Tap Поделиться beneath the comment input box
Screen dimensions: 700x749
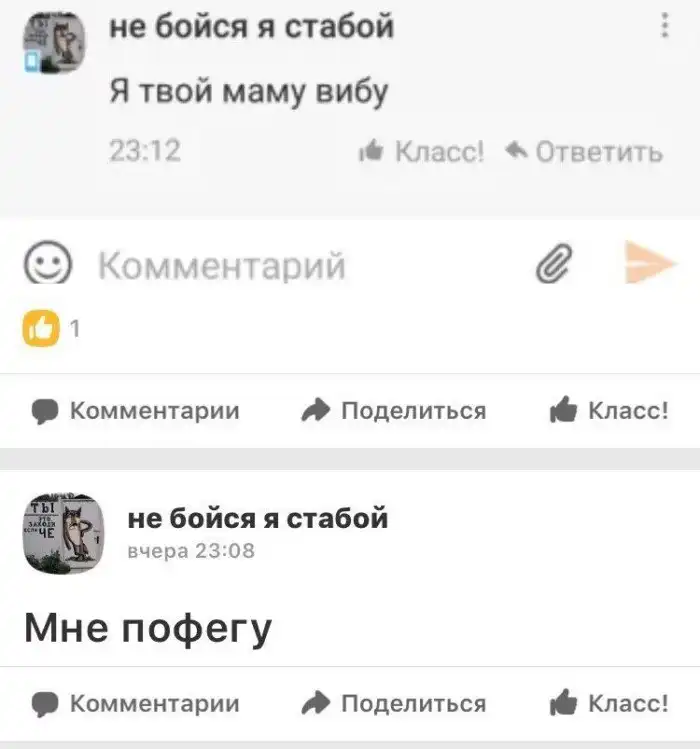394,411
